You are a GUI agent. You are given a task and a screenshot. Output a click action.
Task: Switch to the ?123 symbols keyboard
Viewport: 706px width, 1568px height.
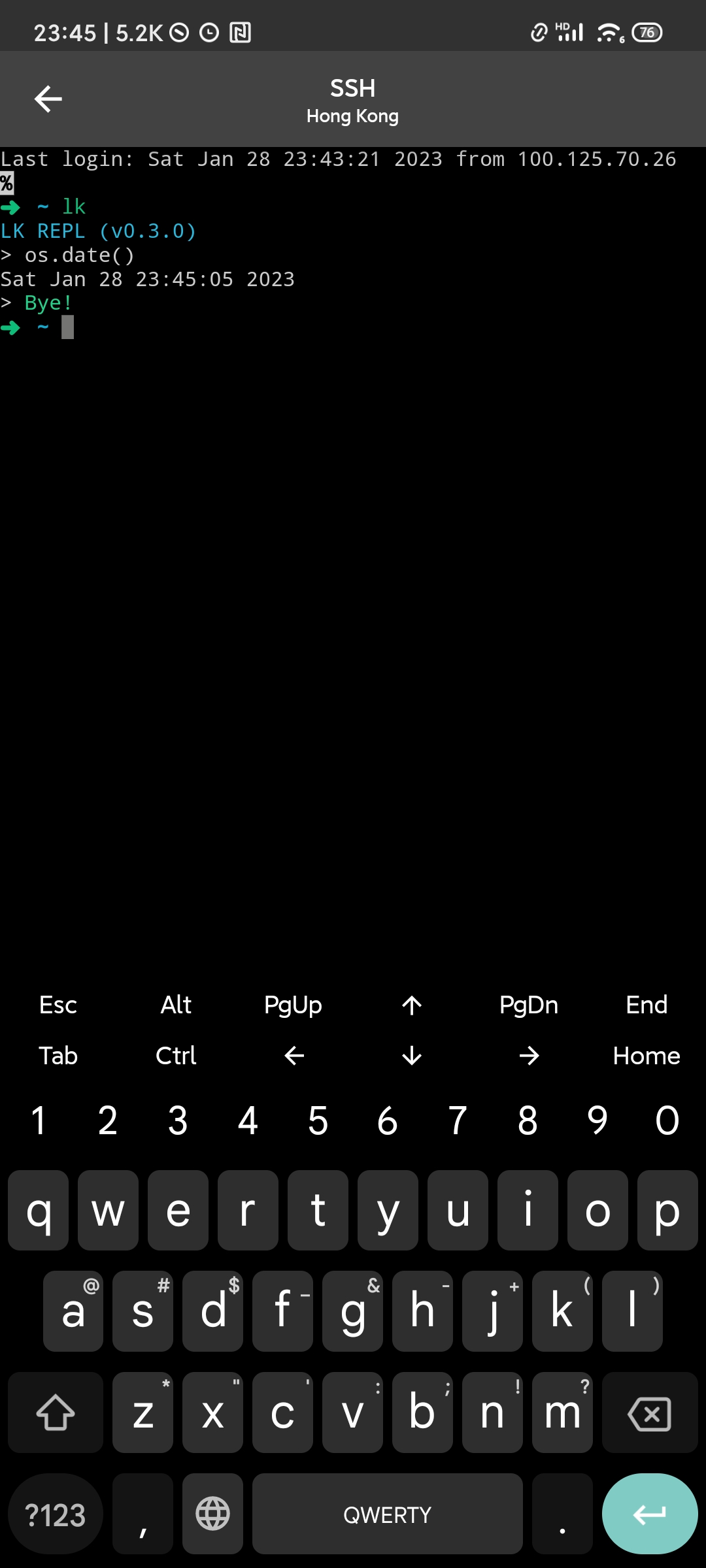(x=56, y=1514)
